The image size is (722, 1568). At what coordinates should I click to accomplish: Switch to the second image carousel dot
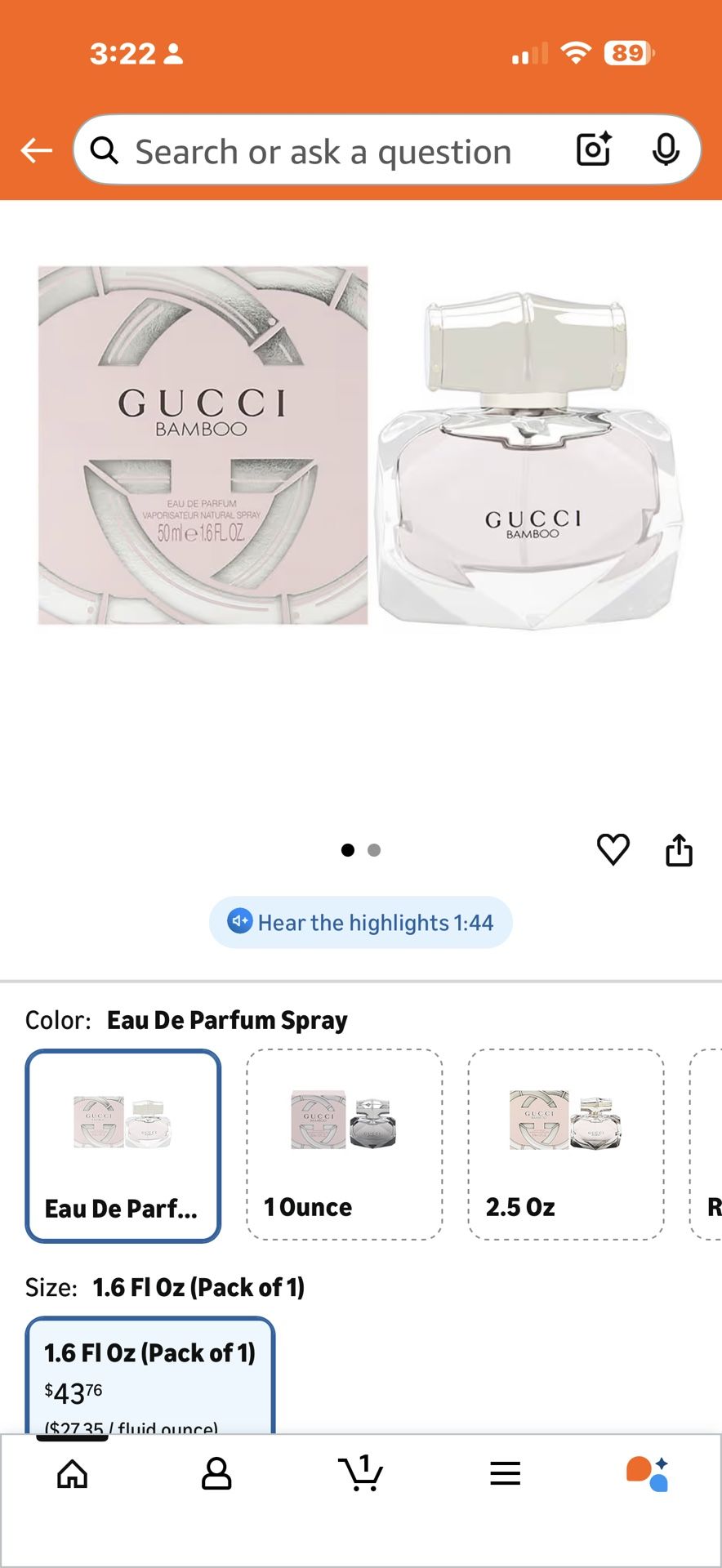373,850
